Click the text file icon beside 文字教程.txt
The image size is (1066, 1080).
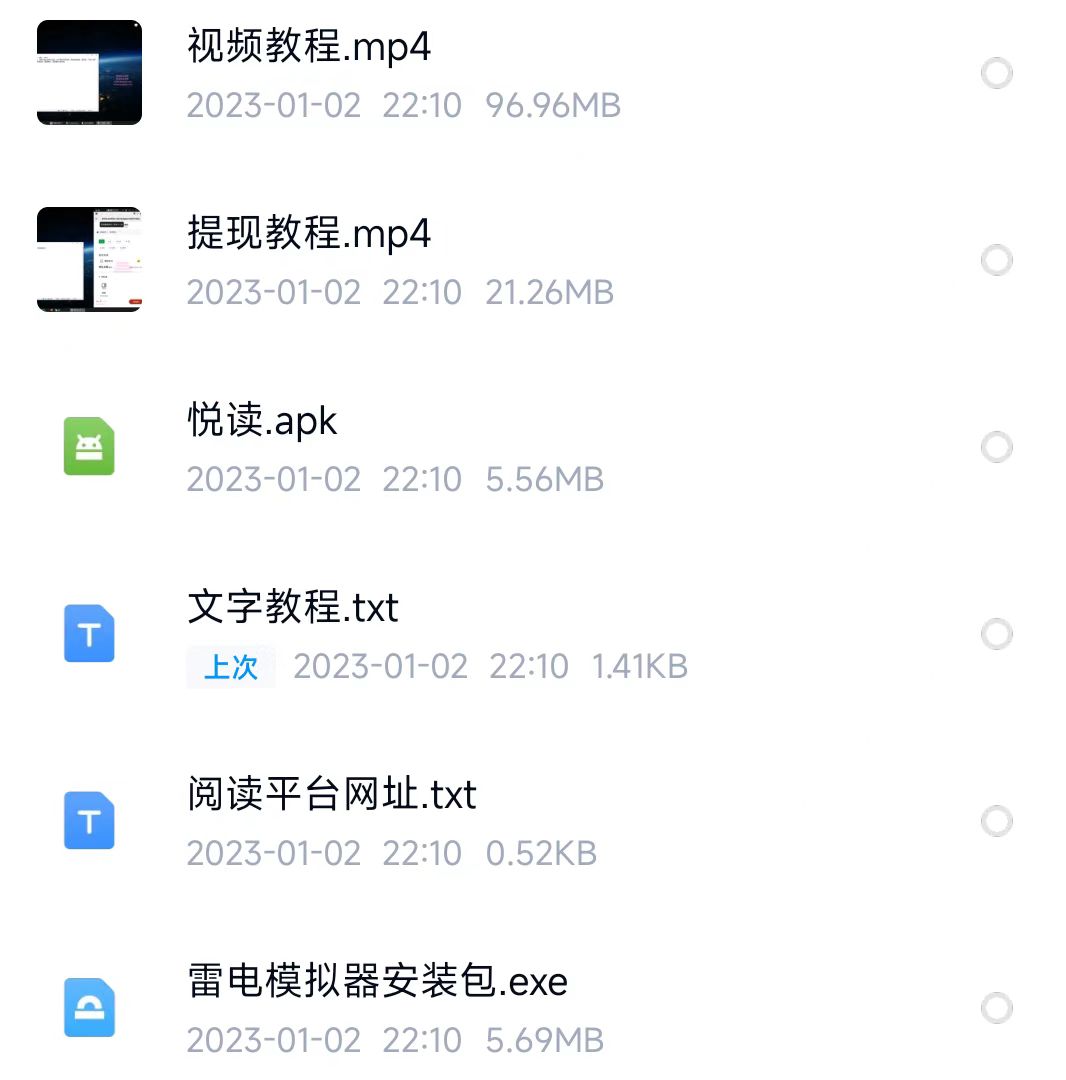point(89,633)
